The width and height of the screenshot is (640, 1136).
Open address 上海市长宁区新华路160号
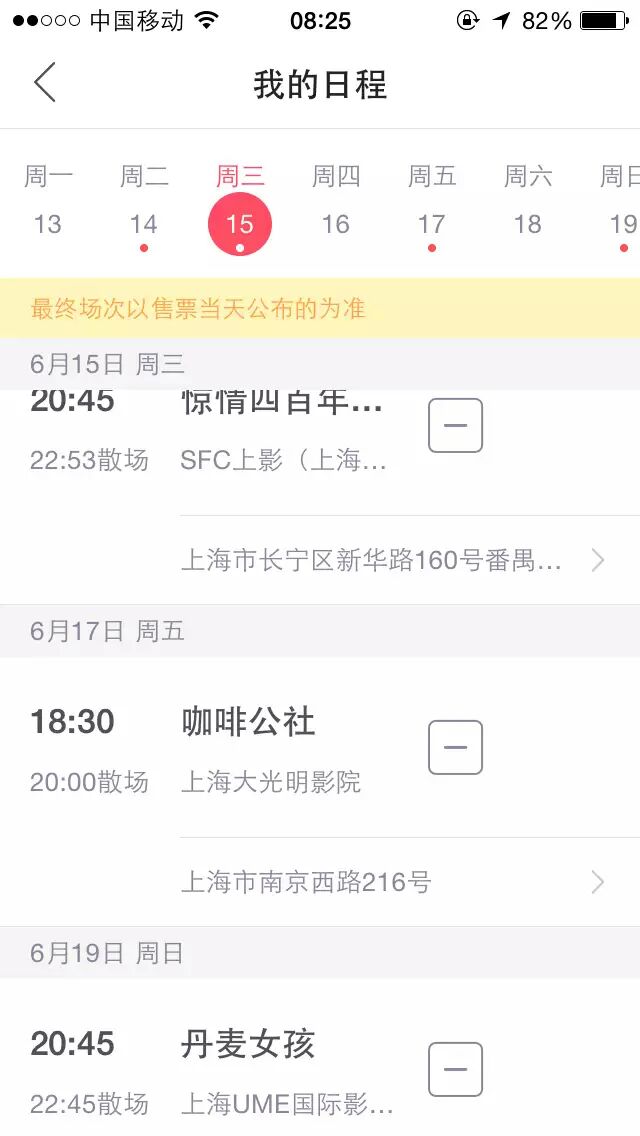(392, 560)
